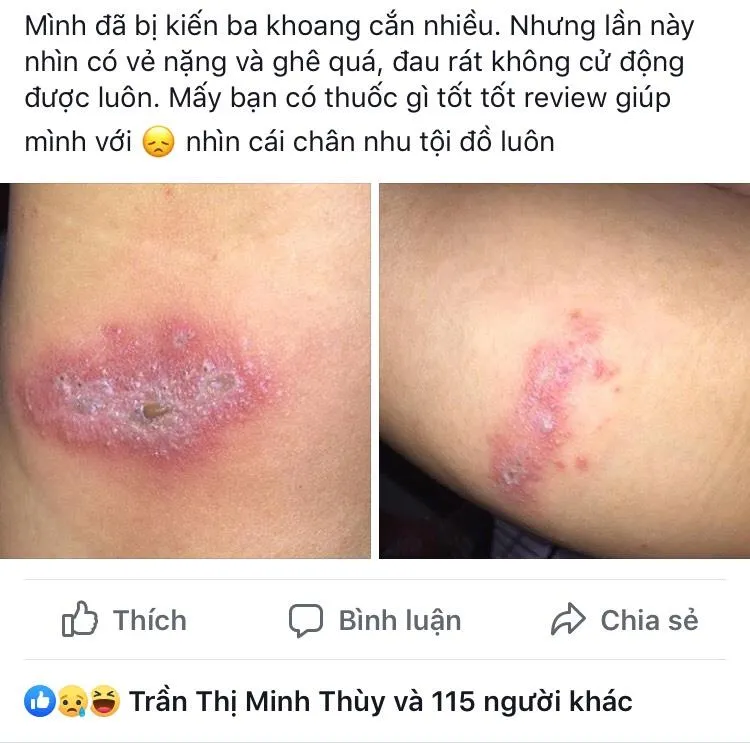Image resolution: width=750 pixels, height=743 pixels.
Task: Open comments via Bình luận
Action: pyautogui.click(x=375, y=620)
